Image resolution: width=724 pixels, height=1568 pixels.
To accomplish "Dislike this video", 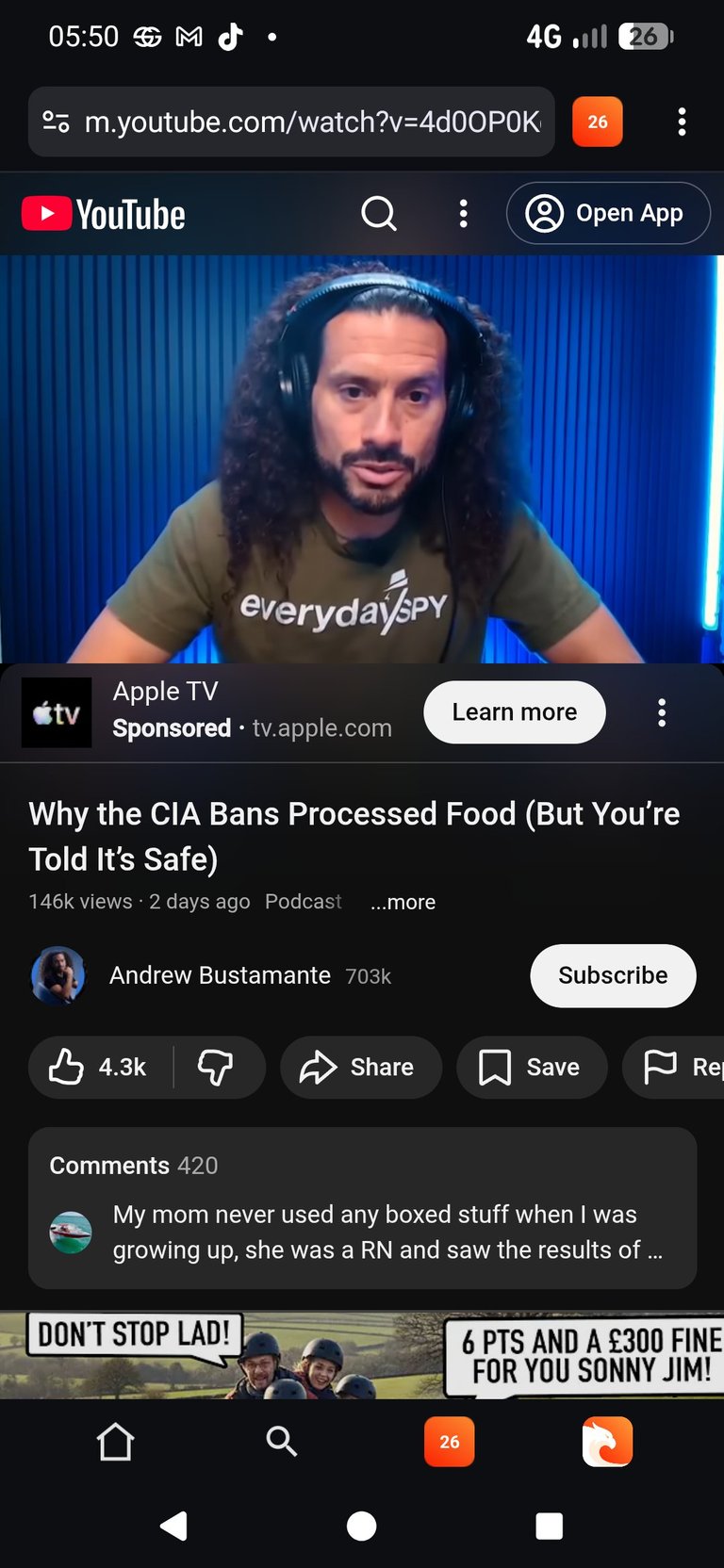I will (x=216, y=1067).
